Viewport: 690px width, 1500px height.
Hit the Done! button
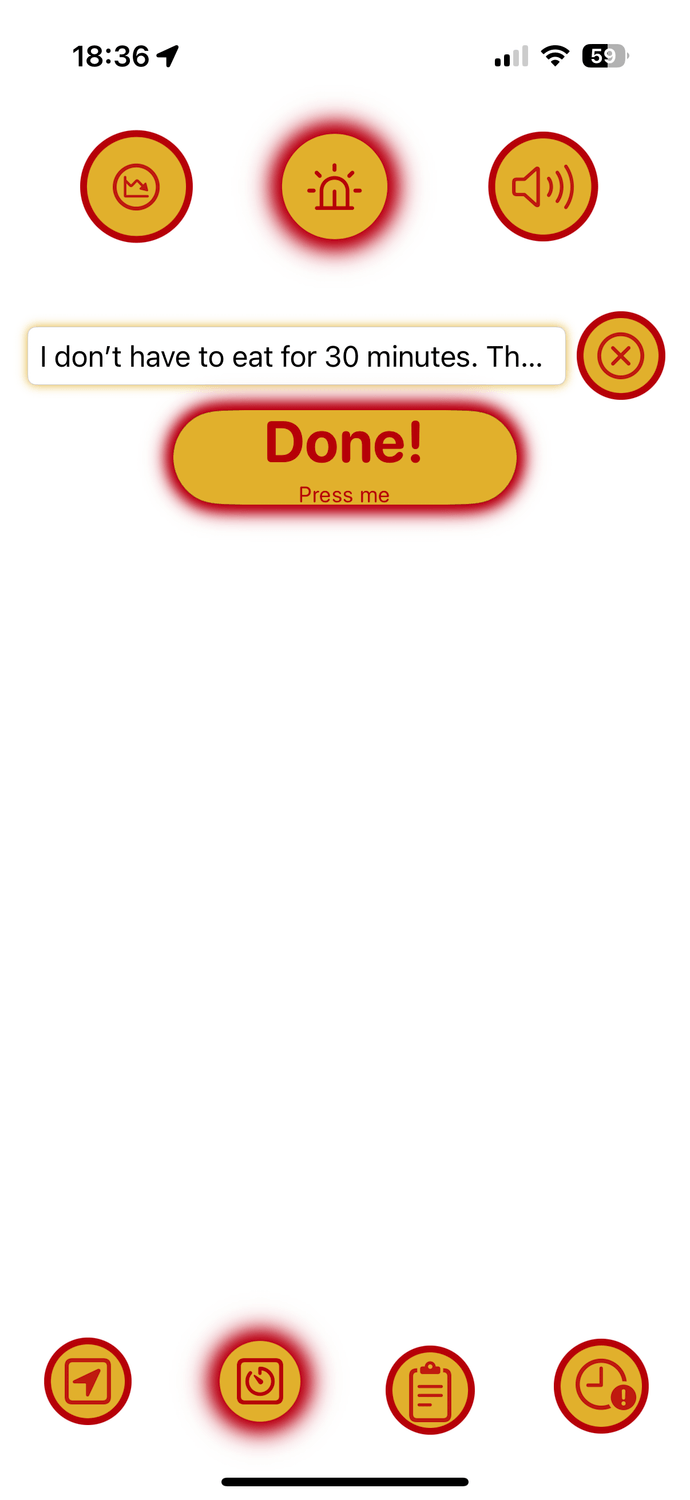(x=345, y=457)
